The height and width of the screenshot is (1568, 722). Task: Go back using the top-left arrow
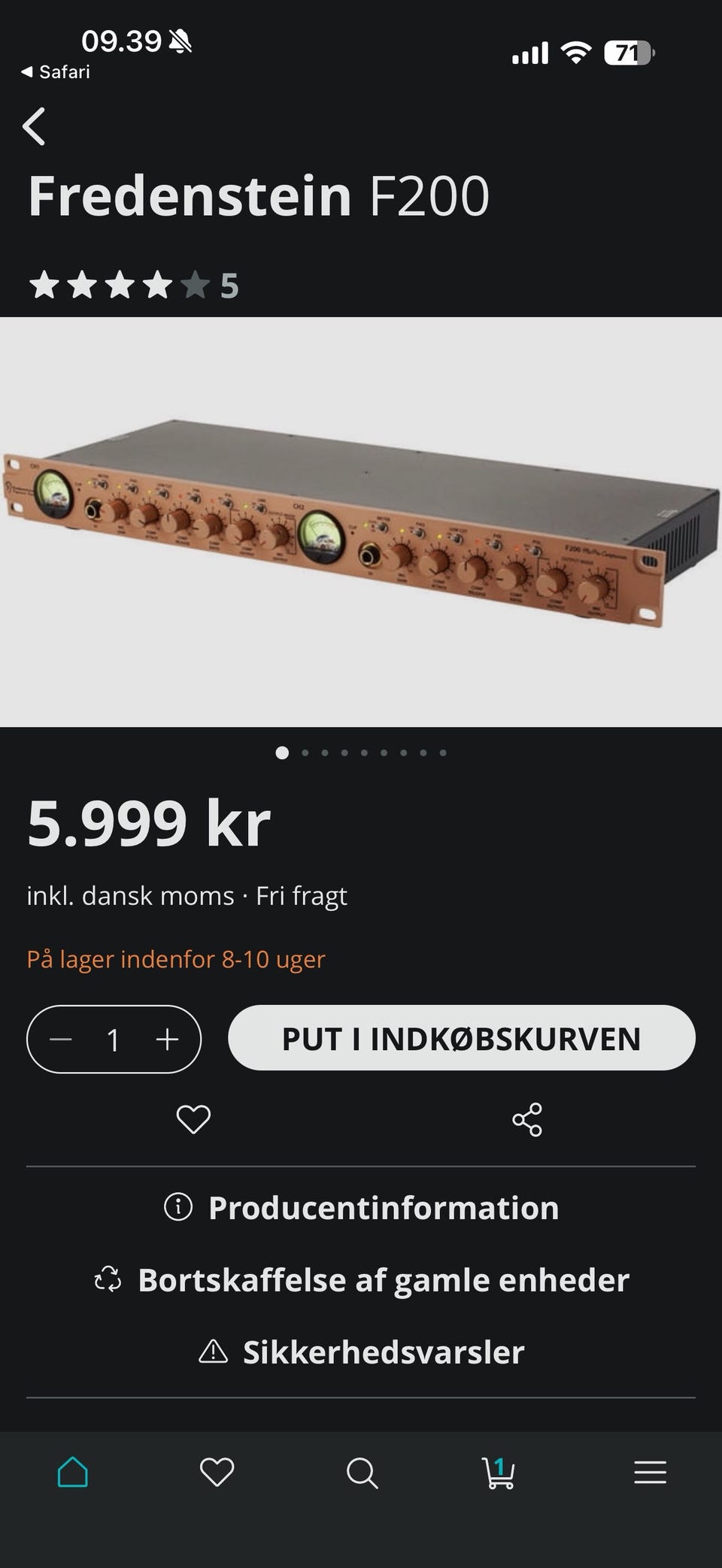pyautogui.click(x=34, y=126)
